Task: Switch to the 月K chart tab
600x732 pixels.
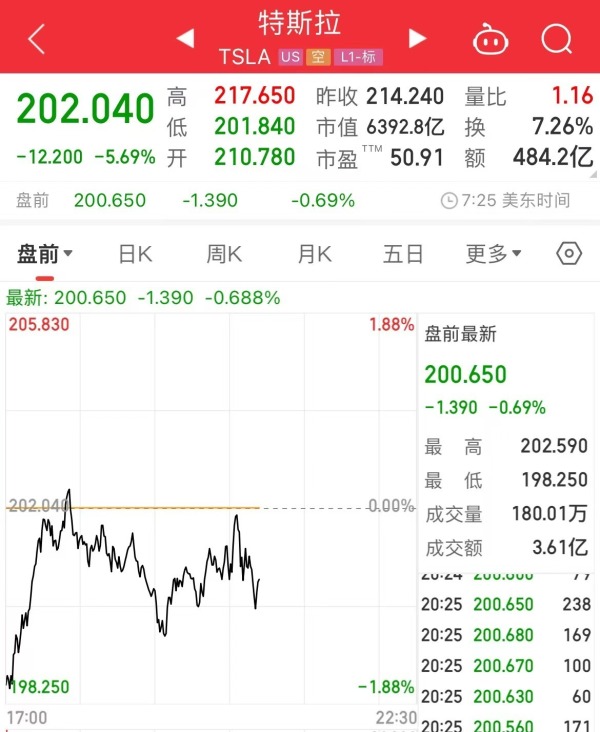Action: [x=314, y=254]
